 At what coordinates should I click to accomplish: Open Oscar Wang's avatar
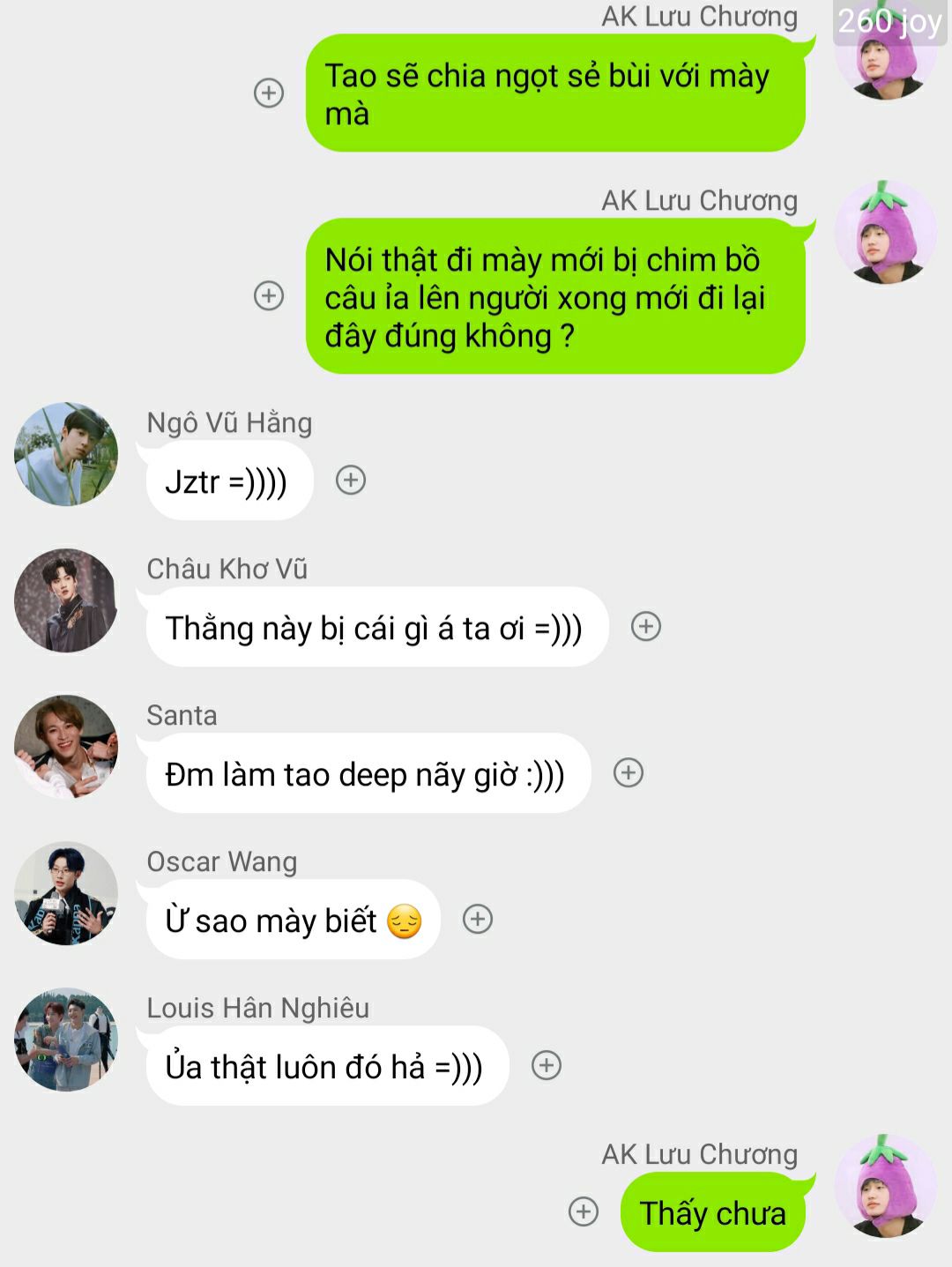pyautogui.click(x=66, y=893)
